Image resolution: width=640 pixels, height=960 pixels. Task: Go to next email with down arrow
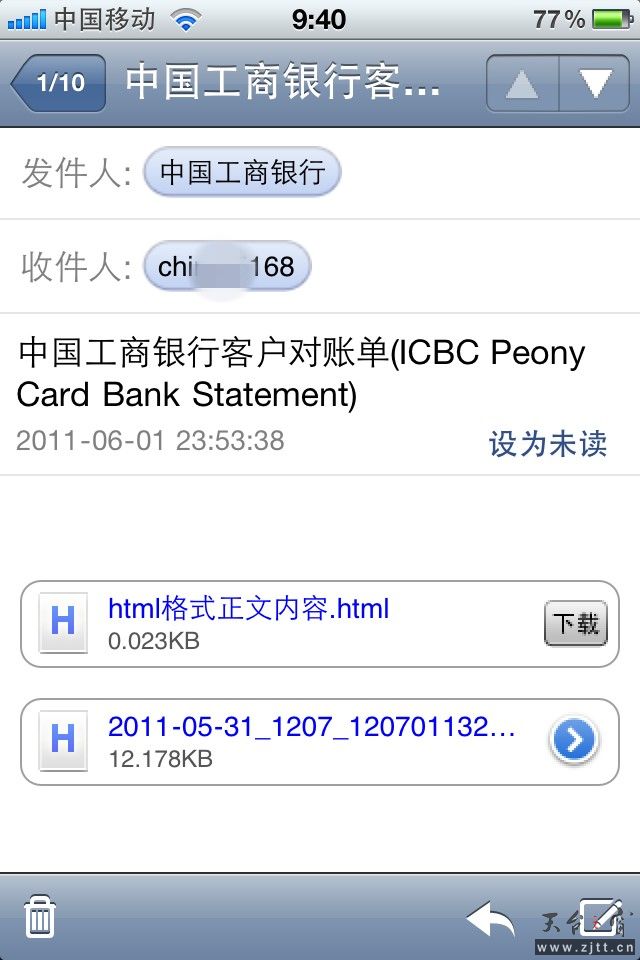click(x=595, y=84)
